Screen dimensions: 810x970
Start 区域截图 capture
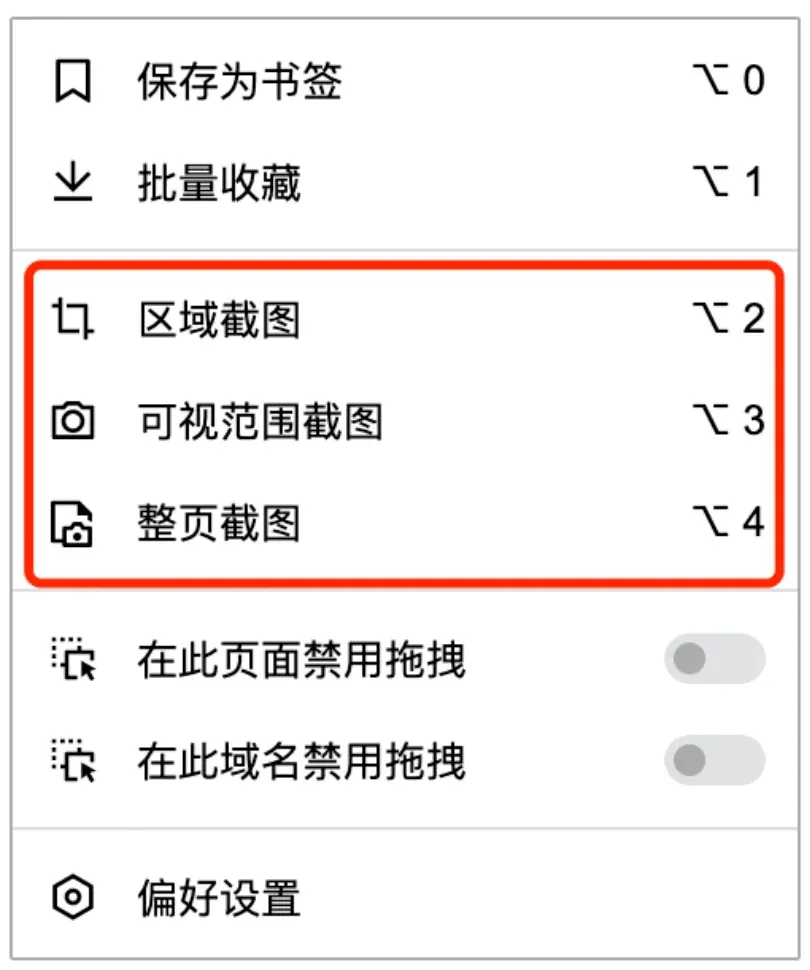tap(220, 320)
